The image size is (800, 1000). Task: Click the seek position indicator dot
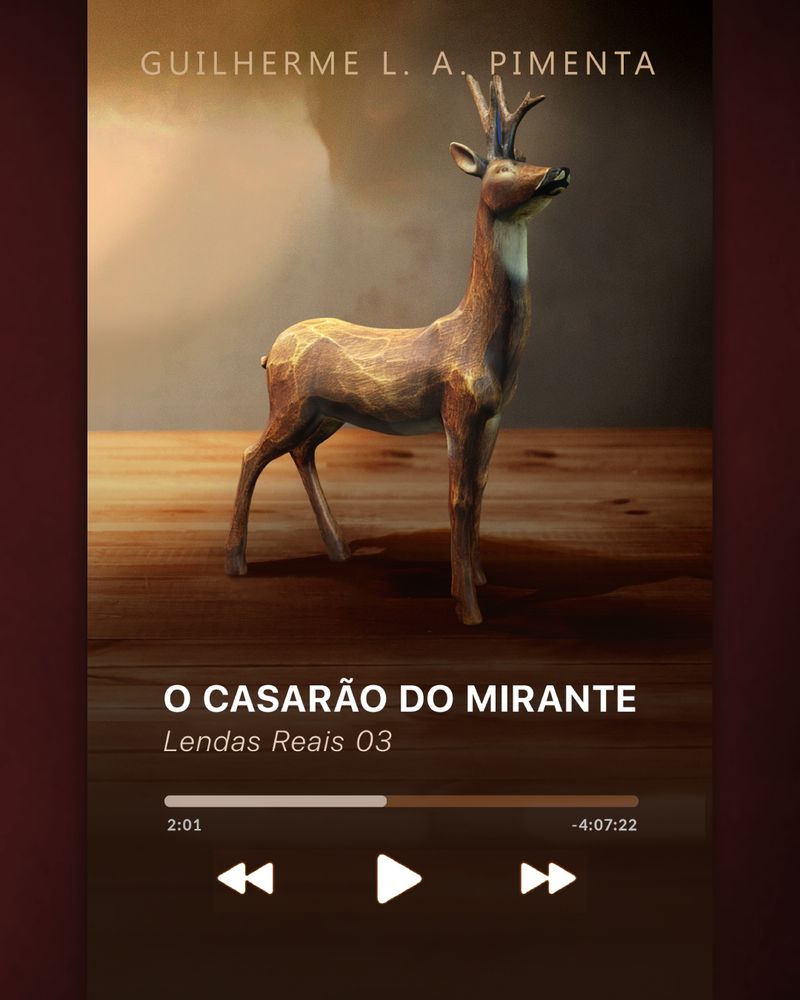pos(385,800)
